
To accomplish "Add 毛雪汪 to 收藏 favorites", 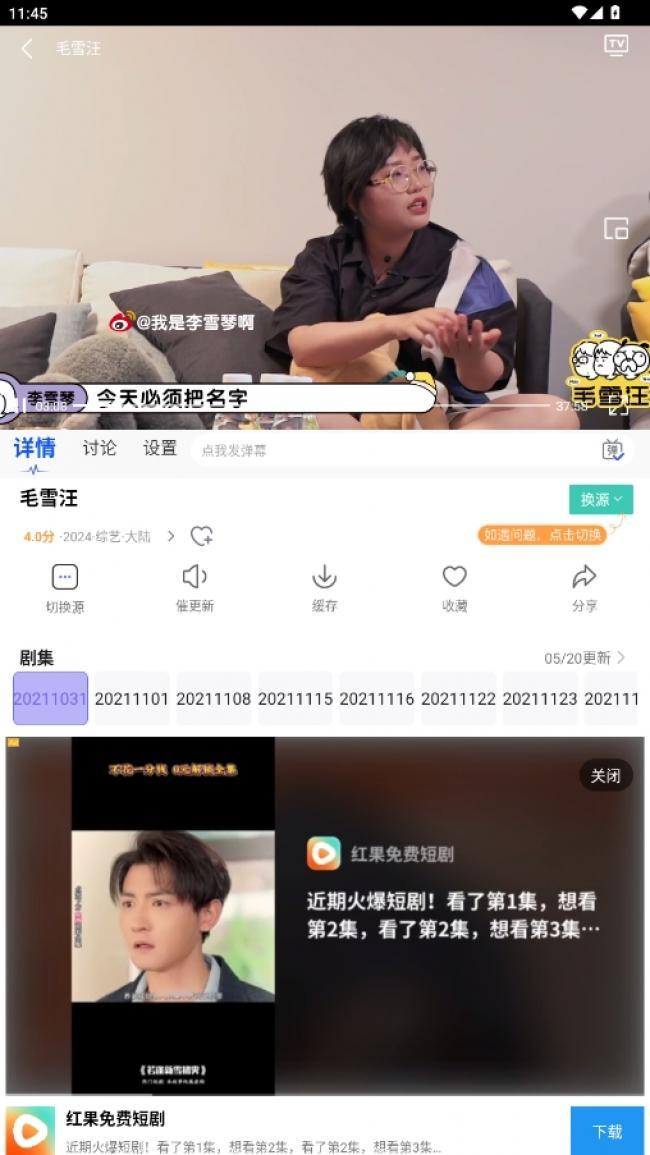I will [455, 588].
